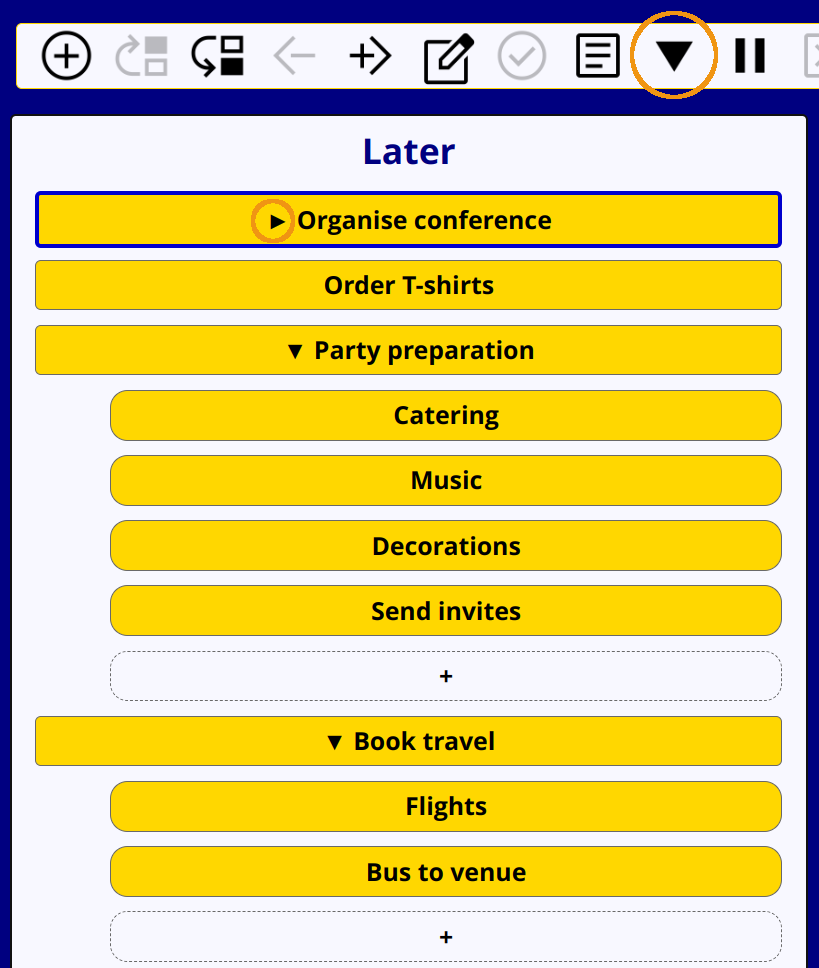This screenshot has width=819, height=968.
Task: Select the Music subtask
Action: coord(446,480)
